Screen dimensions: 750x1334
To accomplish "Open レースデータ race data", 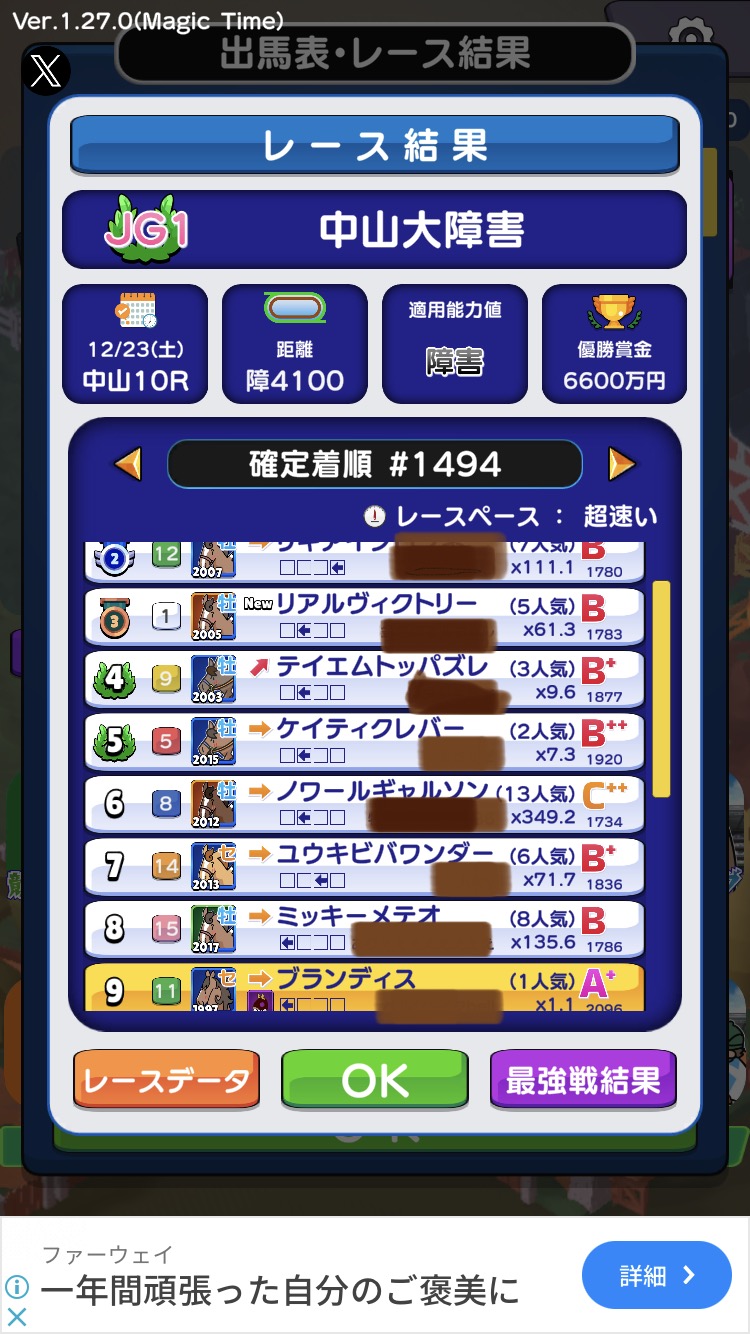I will (x=166, y=1080).
